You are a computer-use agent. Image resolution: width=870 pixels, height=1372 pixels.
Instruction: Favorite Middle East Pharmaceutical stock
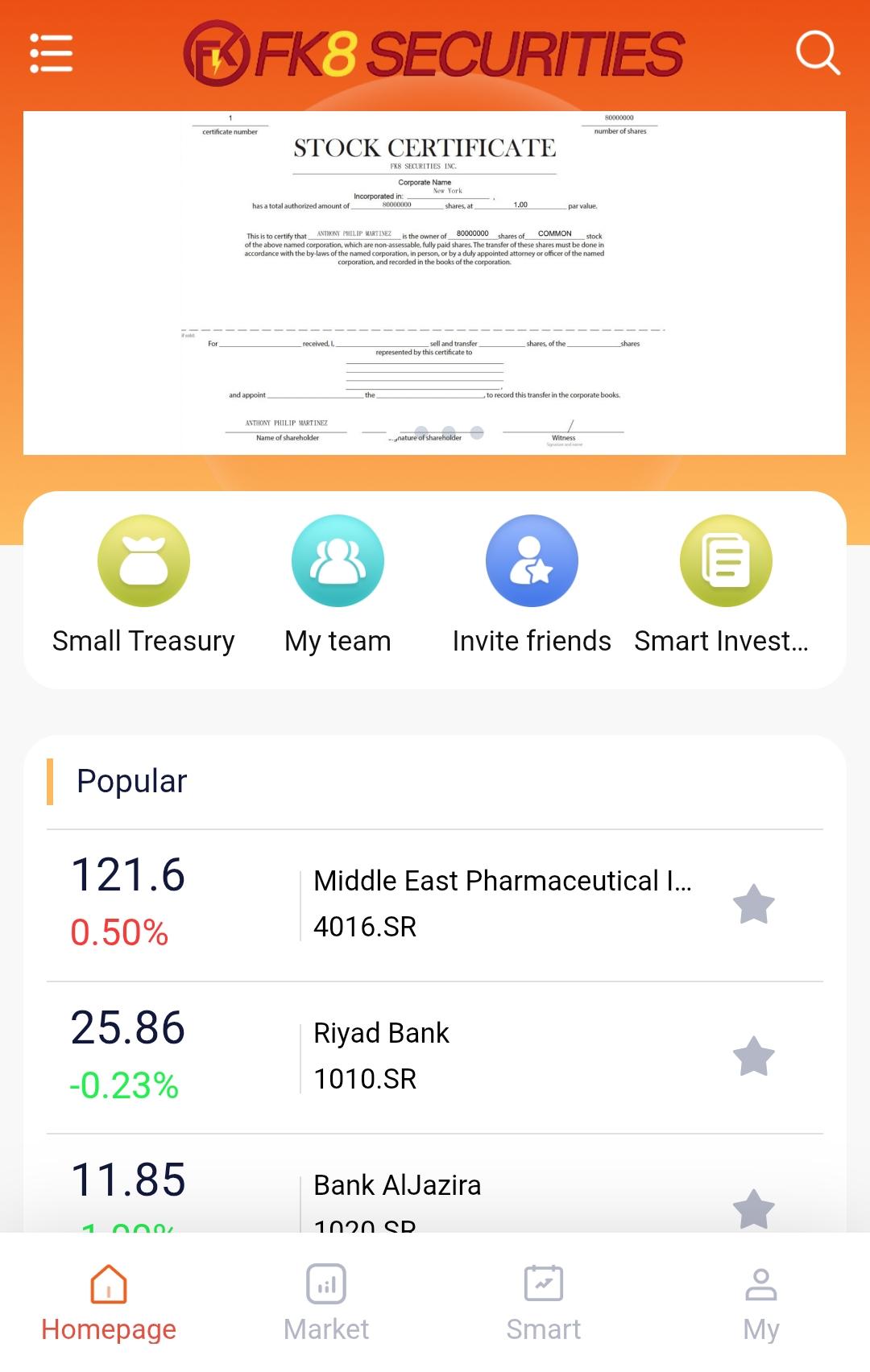point(753,905)
